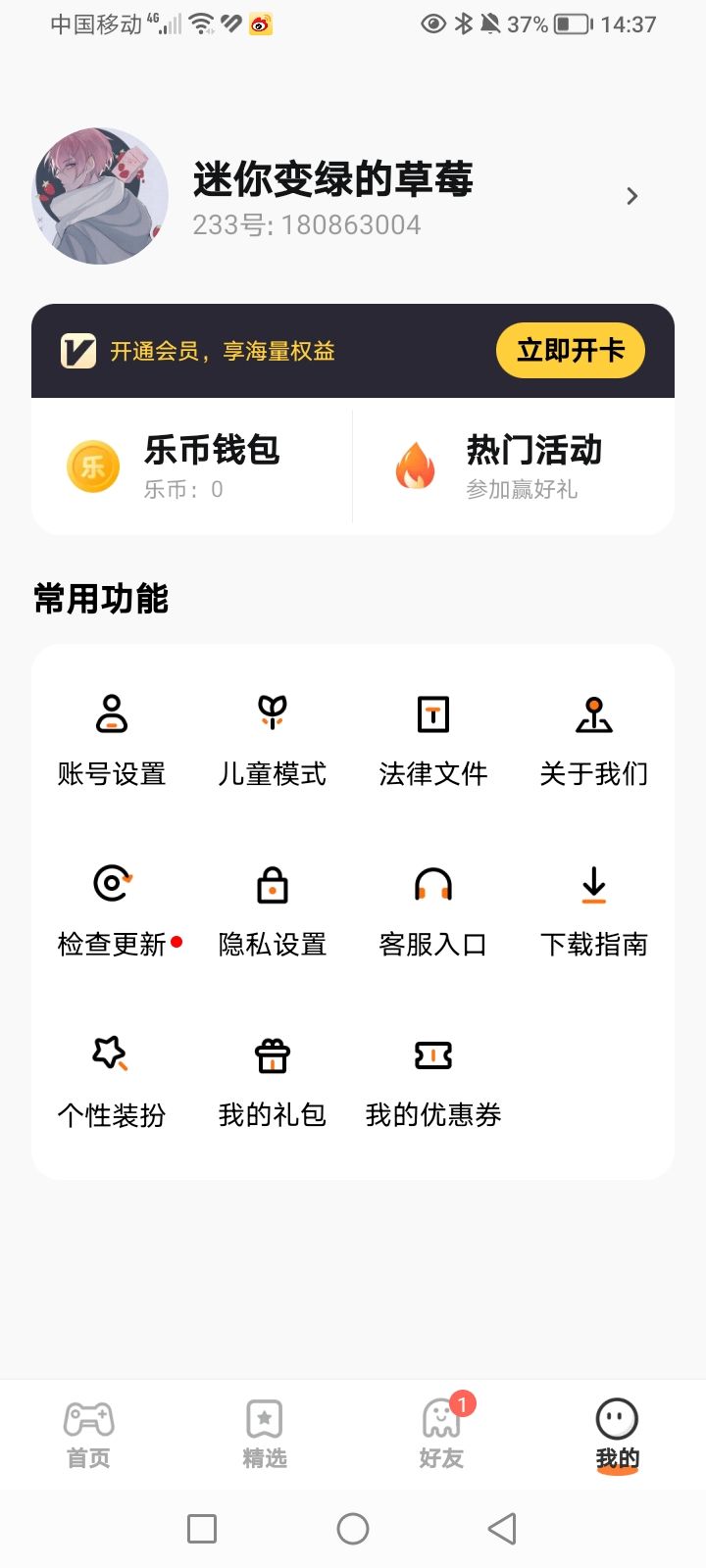Tap the 立即开卡 membership button

coord(570,351)
